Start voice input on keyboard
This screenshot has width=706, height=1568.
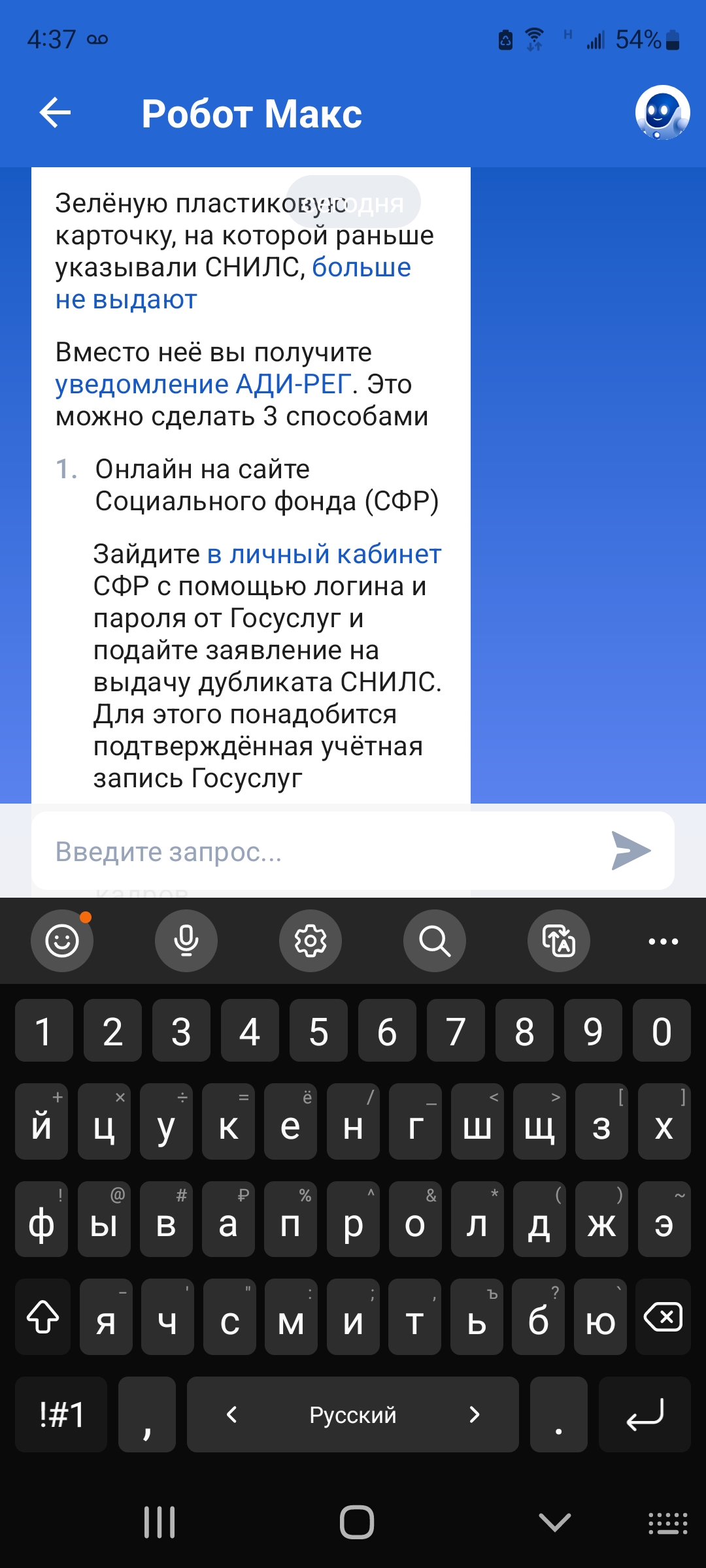(186, 941)
